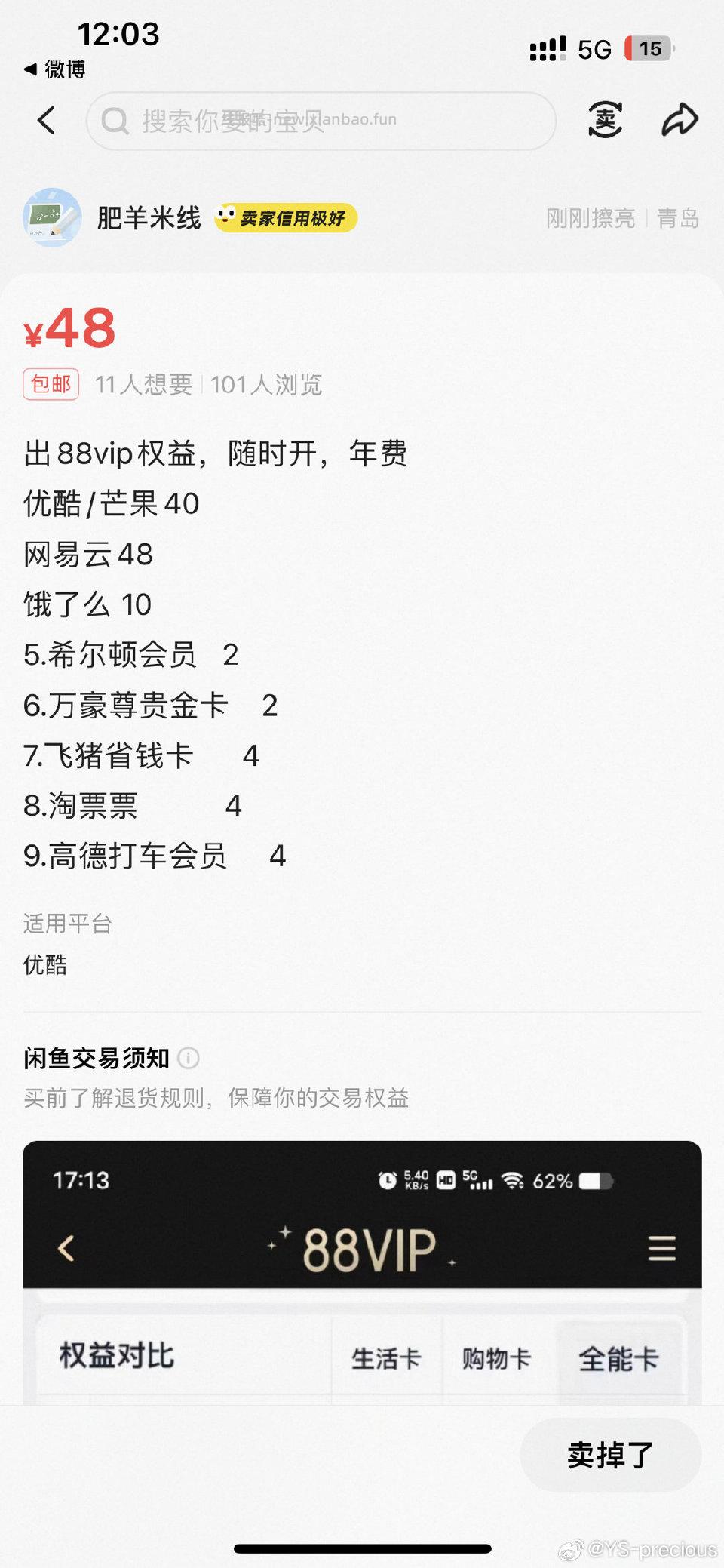Tap ◀微博 to return to Weibo

pos(55,69)
